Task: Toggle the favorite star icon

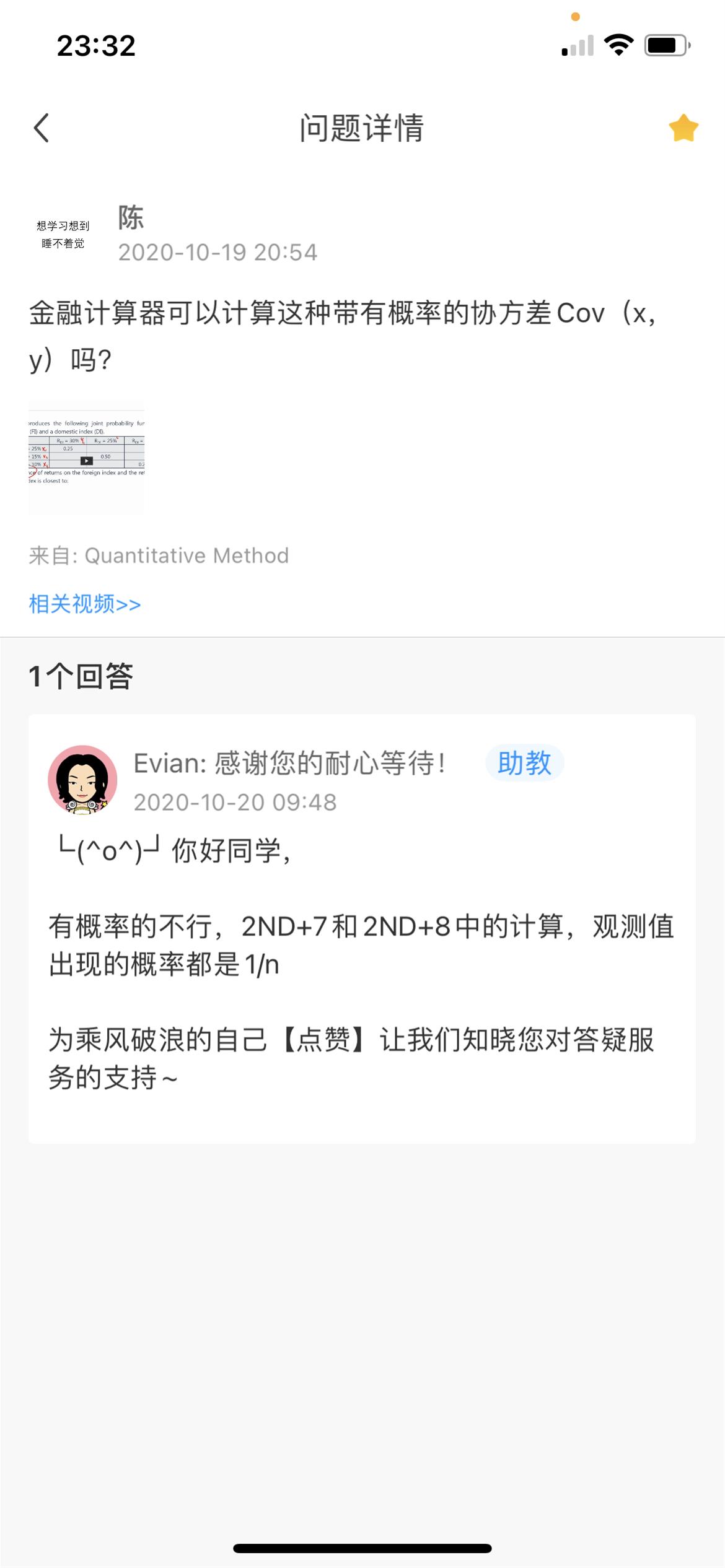Action: [x=683, y=128]
